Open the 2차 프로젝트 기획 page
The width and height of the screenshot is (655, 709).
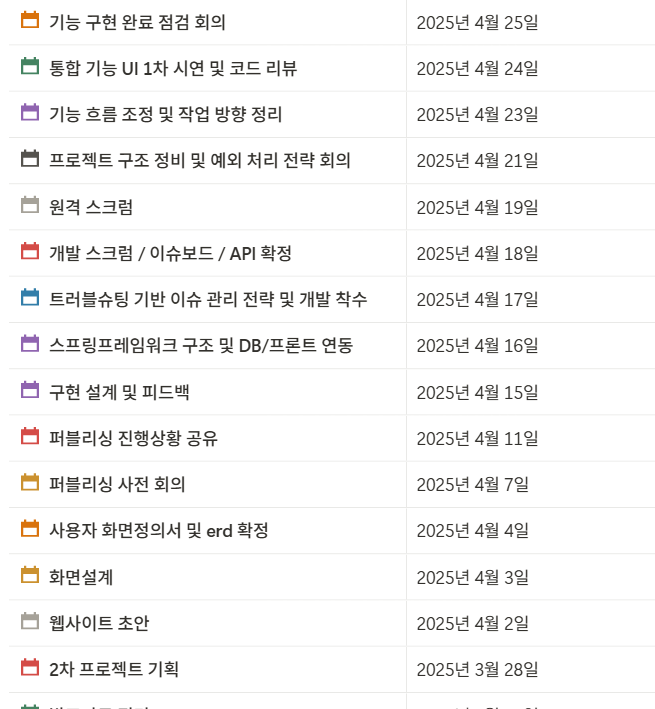(x=113, y=669)
